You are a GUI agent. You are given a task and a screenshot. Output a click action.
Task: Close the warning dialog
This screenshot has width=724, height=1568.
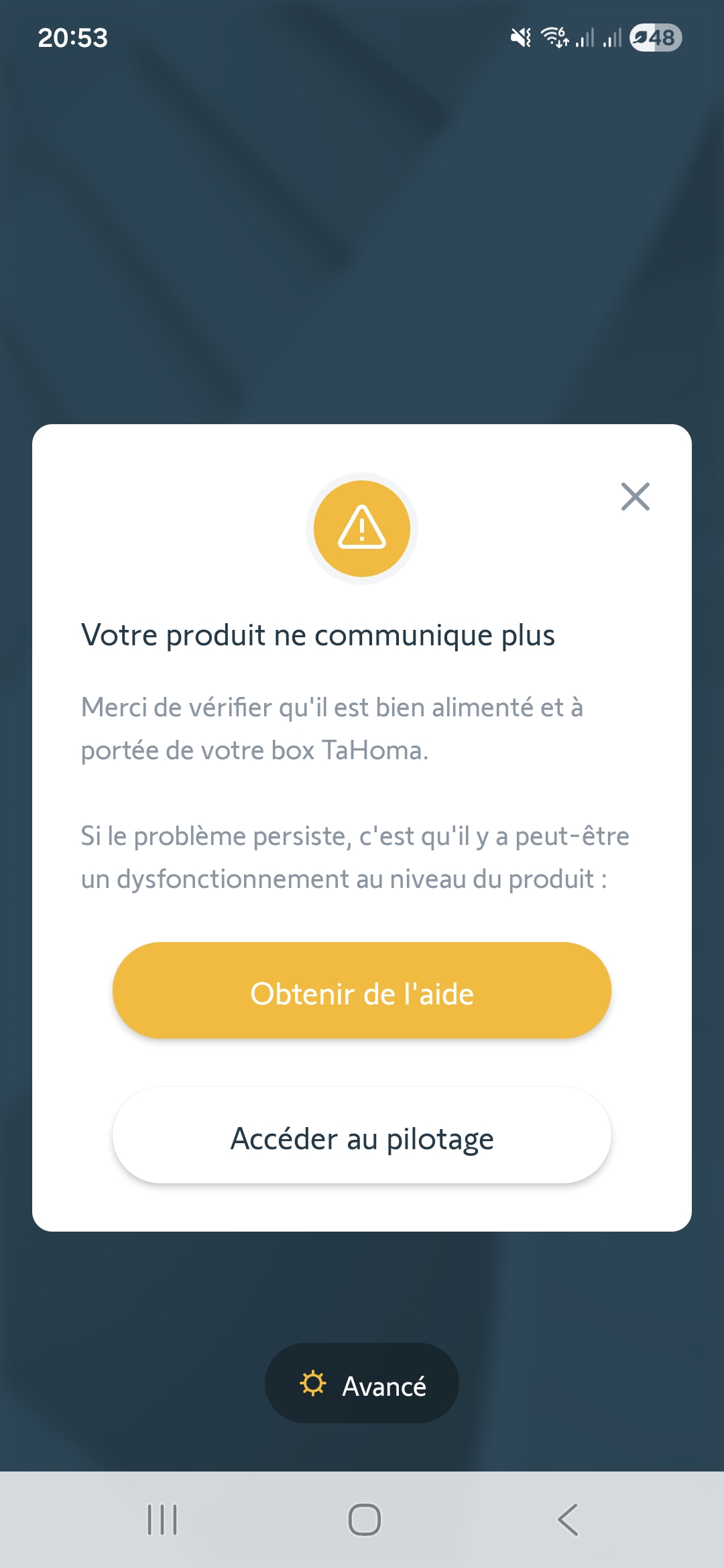[x=635, y=497]
